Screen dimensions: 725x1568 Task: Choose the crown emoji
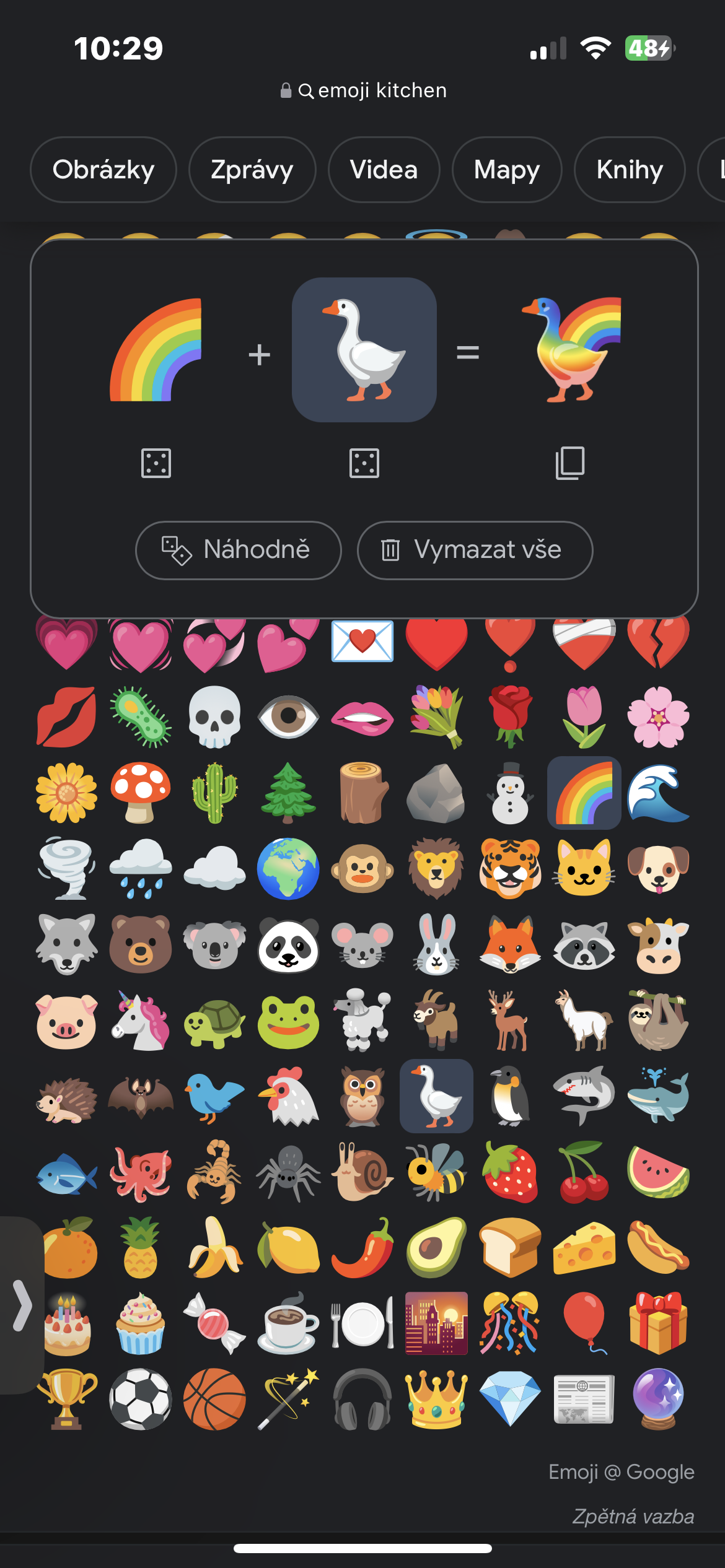[x=436, y=1398]
